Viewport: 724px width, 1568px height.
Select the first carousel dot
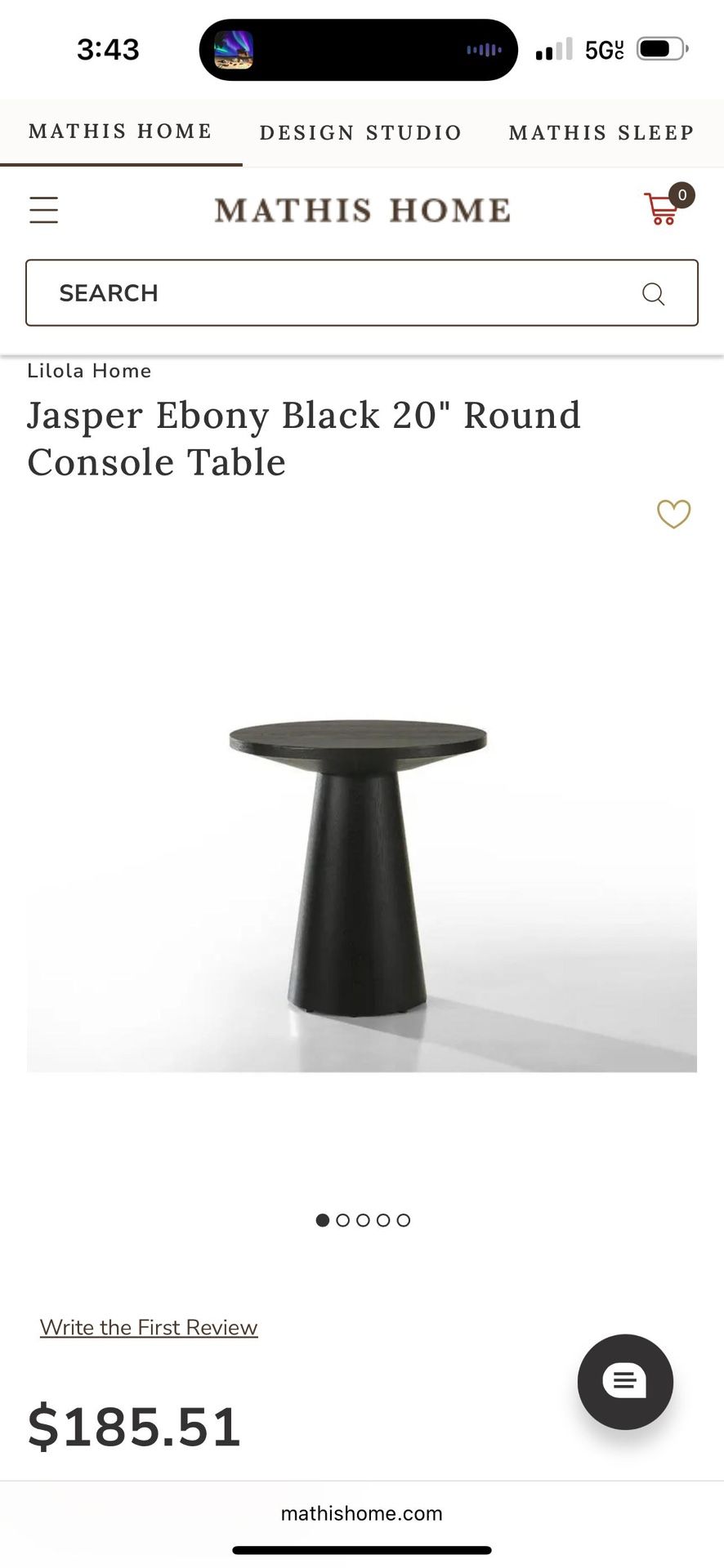coord(322,1220)
